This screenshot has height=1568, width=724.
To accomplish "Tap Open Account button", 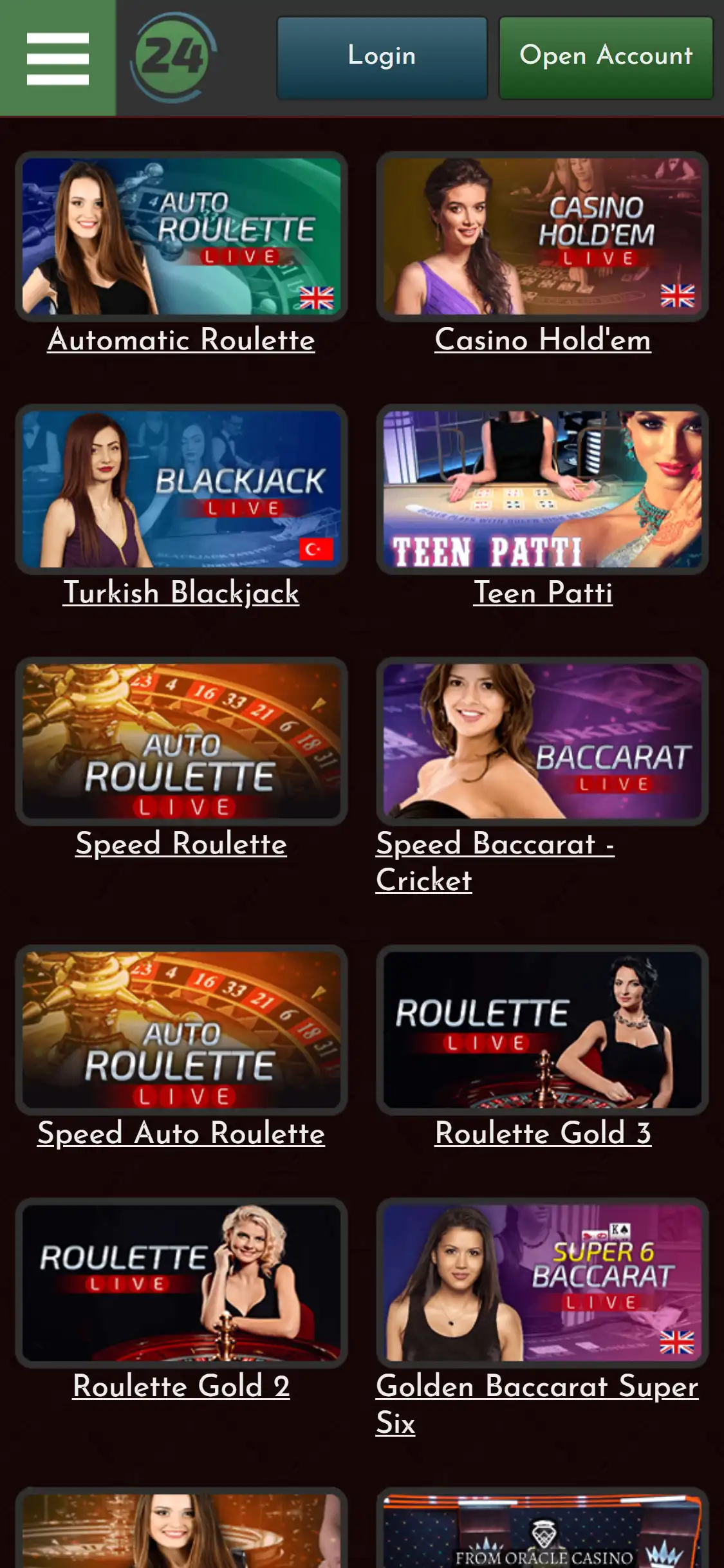I will point(606,58).
